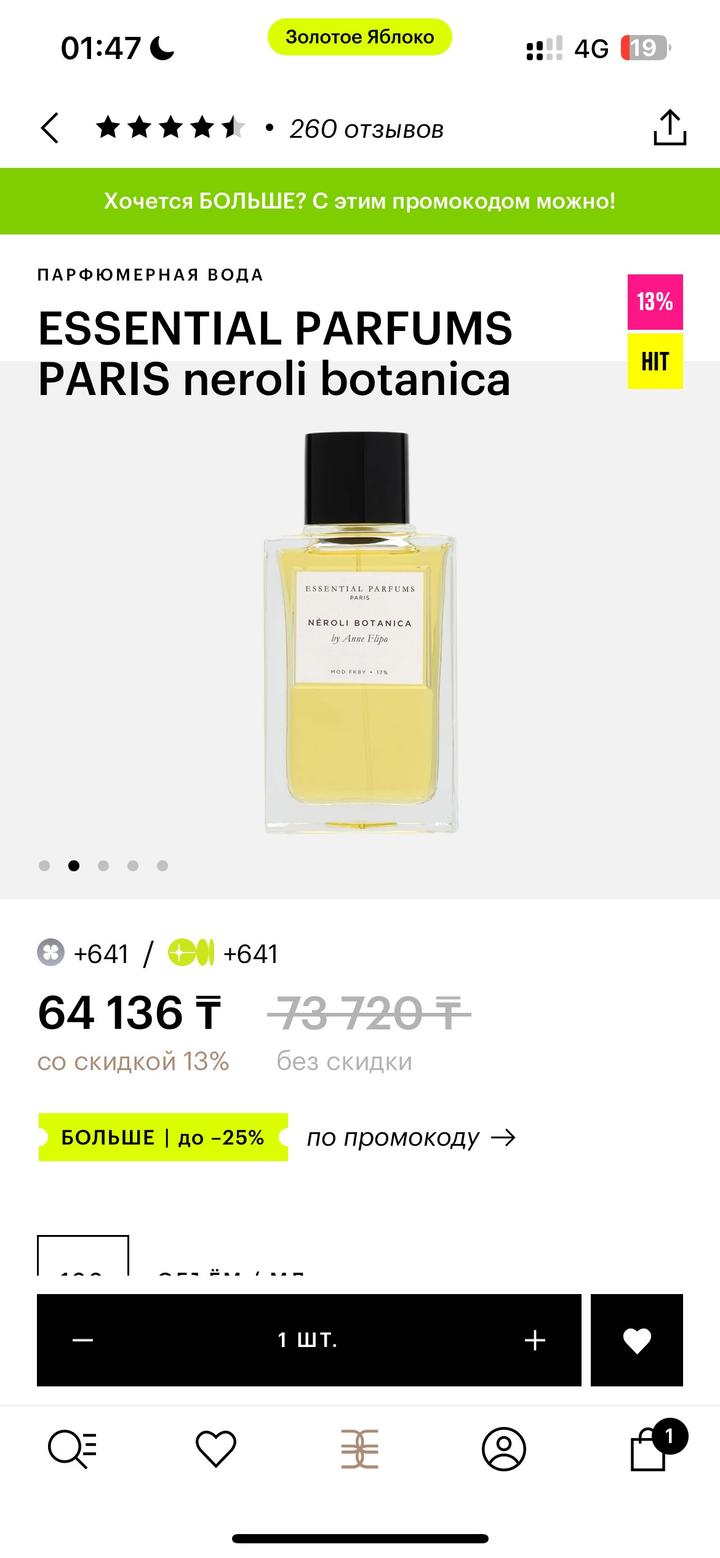Increase quantity with the plus button

[x=535, y=1340]
